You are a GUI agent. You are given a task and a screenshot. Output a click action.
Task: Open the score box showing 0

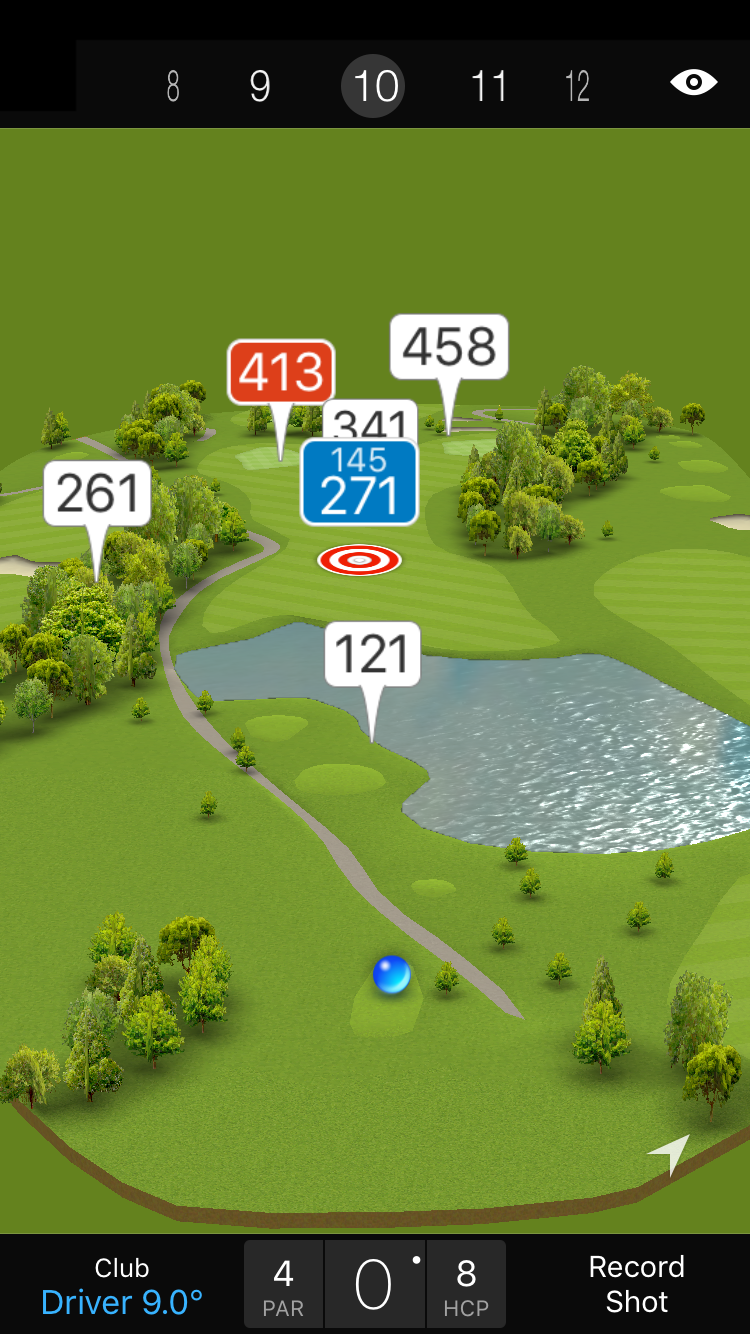(374, 1284)
